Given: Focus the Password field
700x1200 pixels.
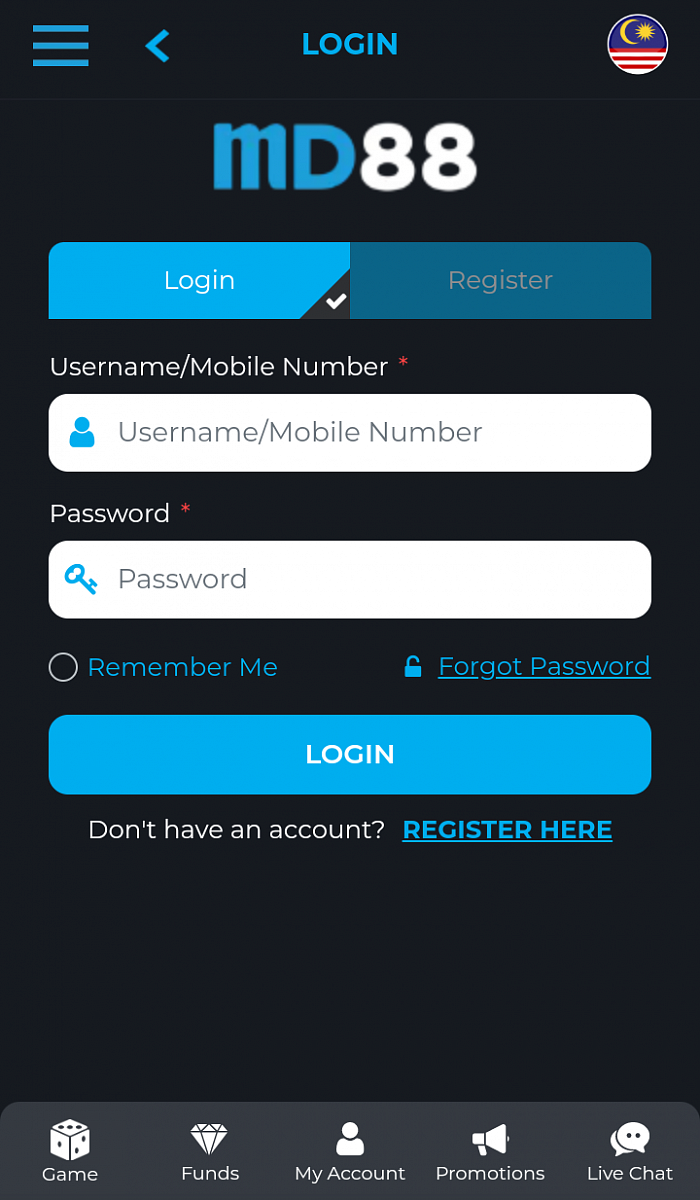Looking at the screenshot, I should click(370, 579).
